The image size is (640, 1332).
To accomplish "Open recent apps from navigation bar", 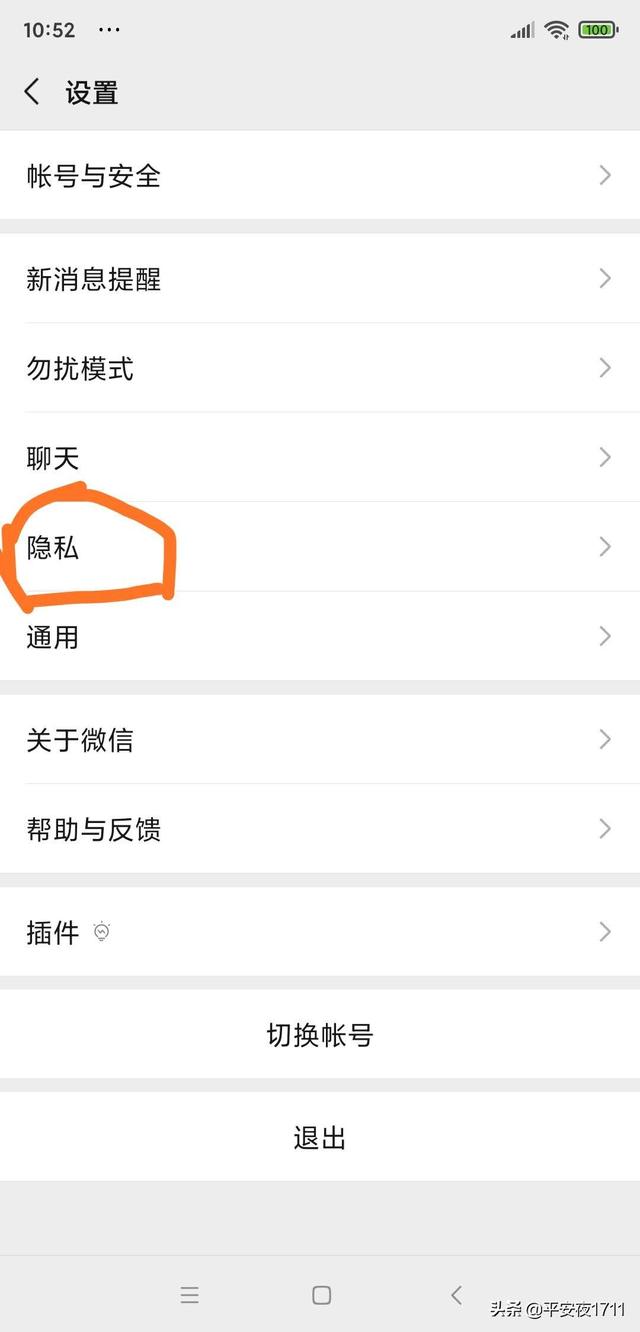I will (190, 1295).
